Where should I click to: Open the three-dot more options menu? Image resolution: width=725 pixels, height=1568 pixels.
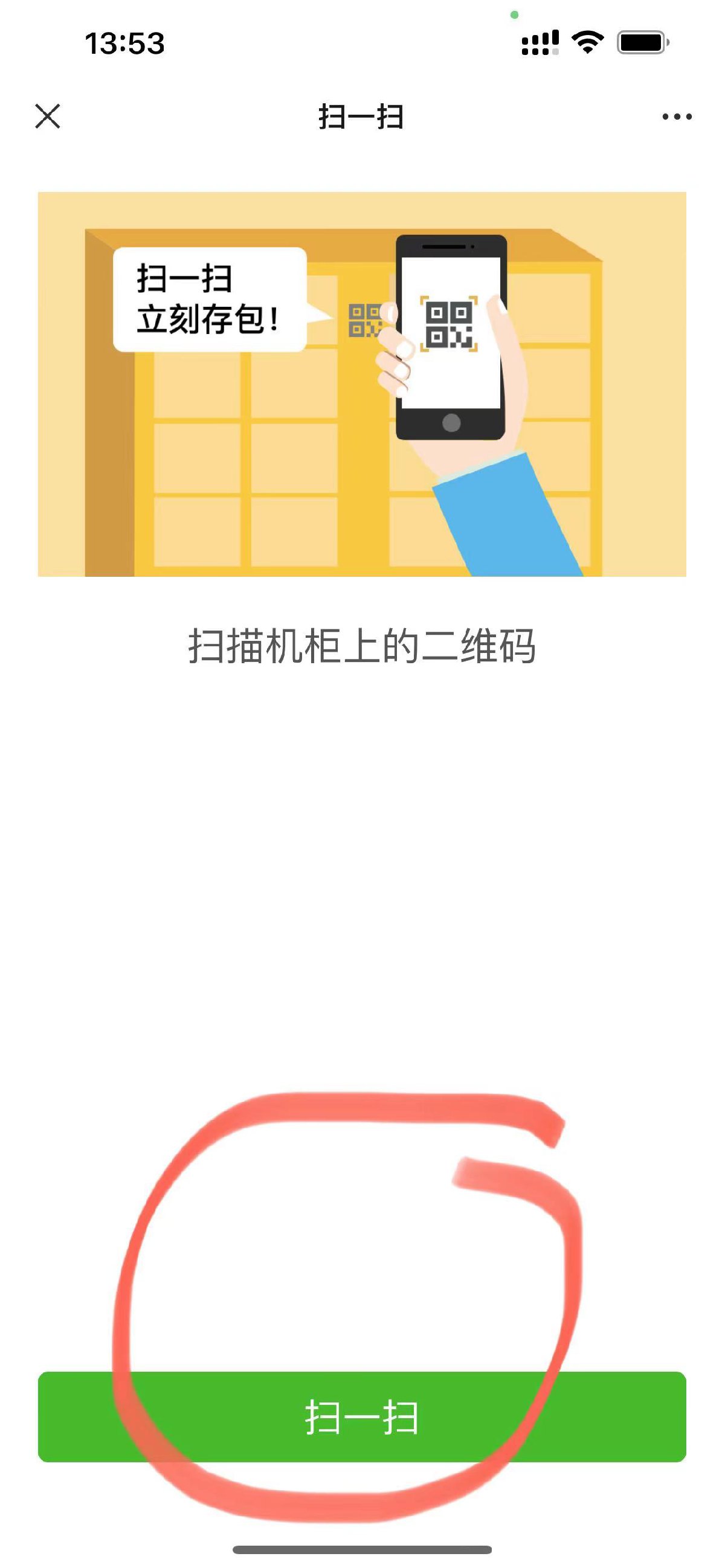677,116
